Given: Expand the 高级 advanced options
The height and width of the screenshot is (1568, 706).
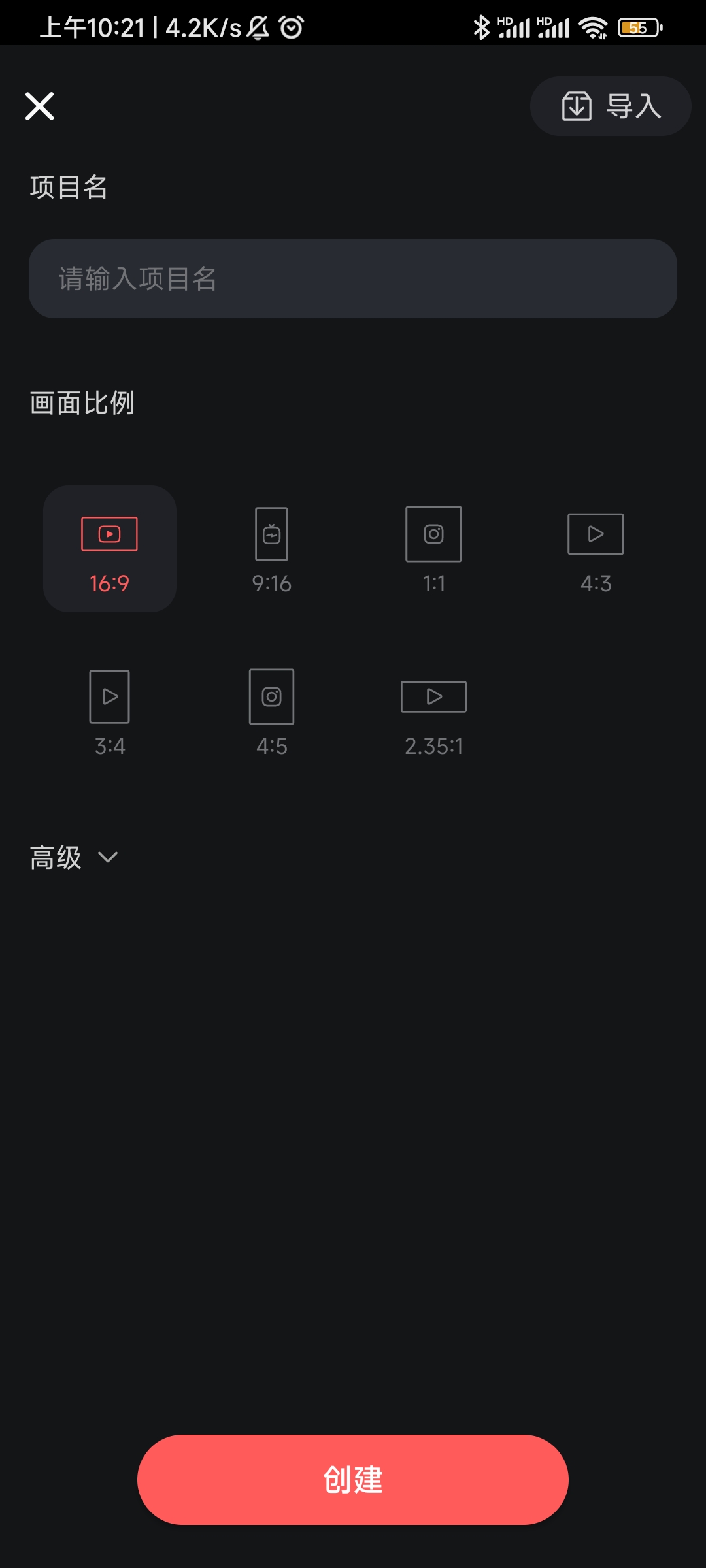Looking at the screenshot, I should click(74, 857).
